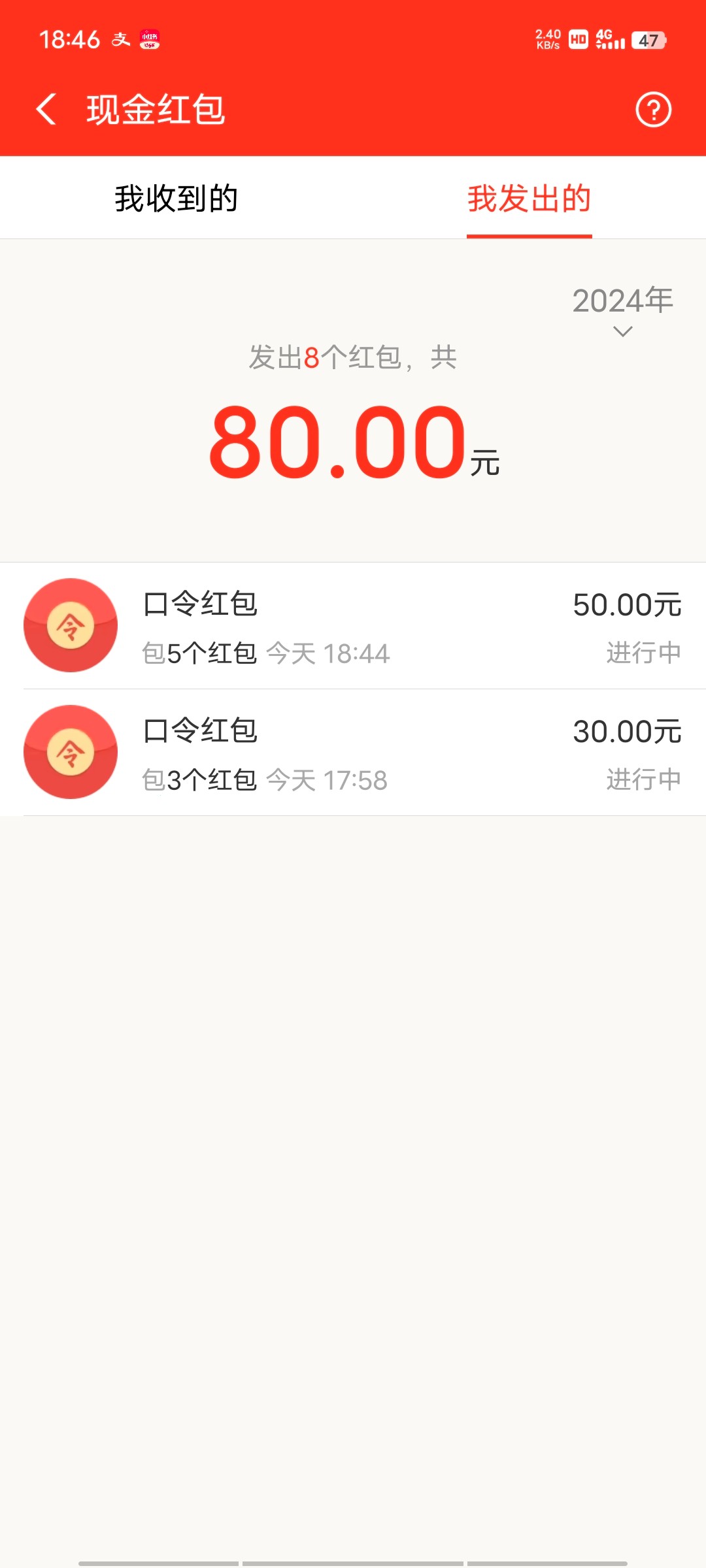
Task: Open the help question mark icon
Action: click(x=653, y=109)
